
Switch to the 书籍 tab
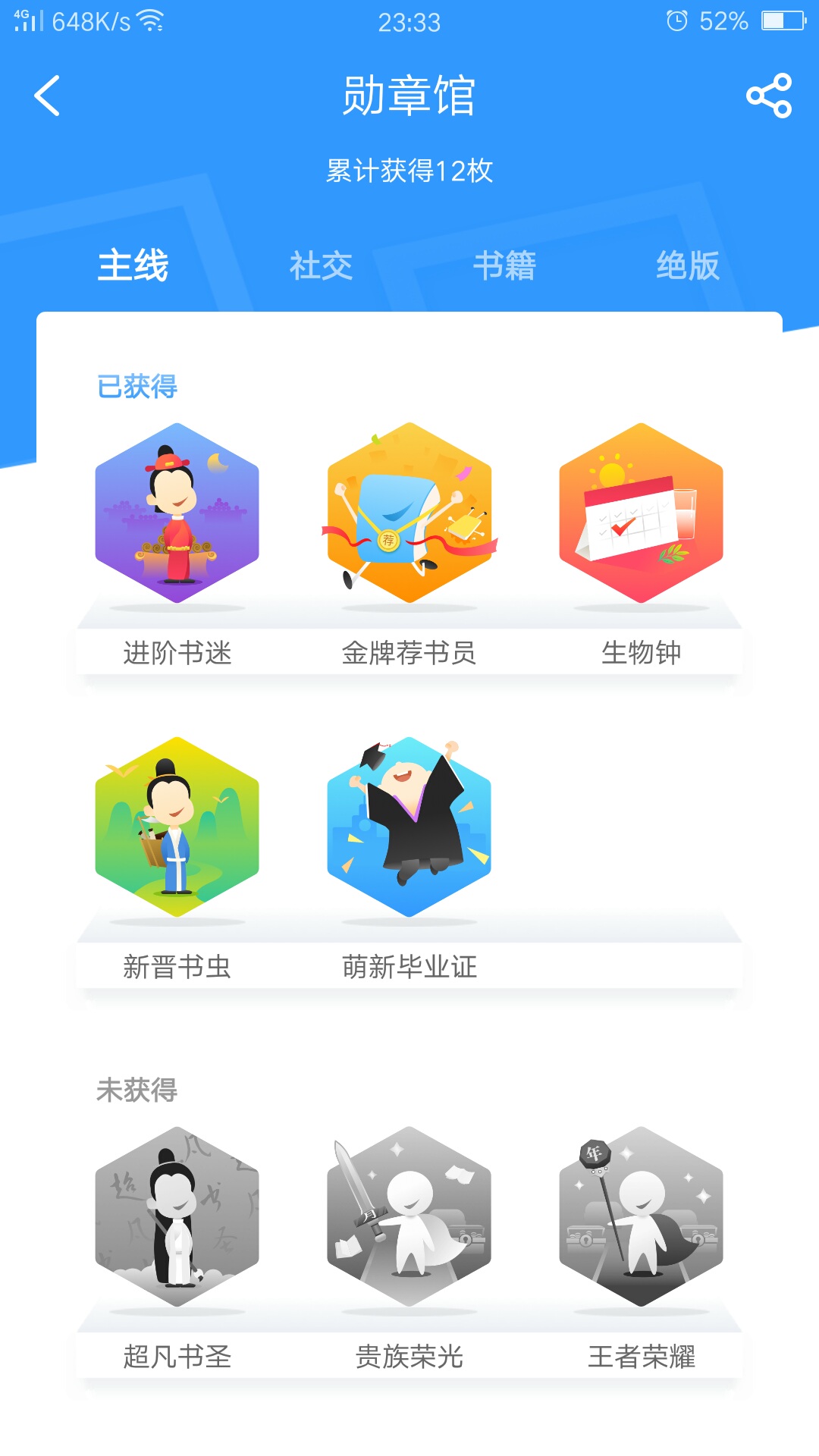(504, 265)
